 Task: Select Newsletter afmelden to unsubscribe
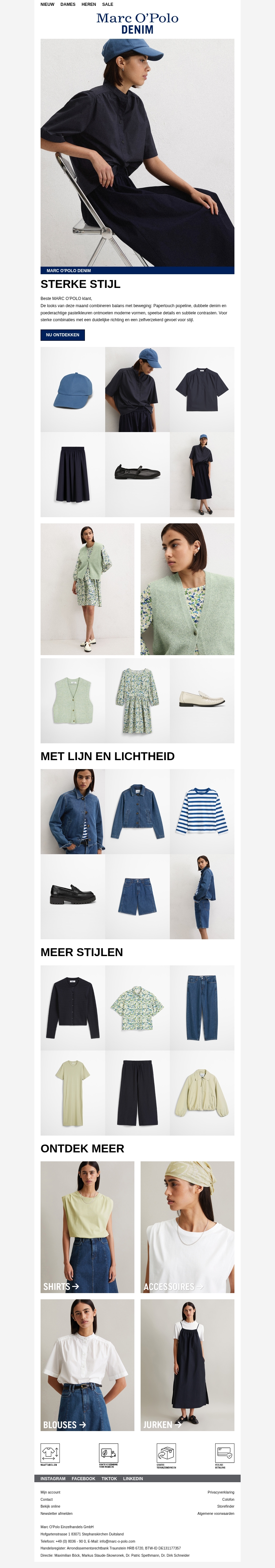(57, 1513)
